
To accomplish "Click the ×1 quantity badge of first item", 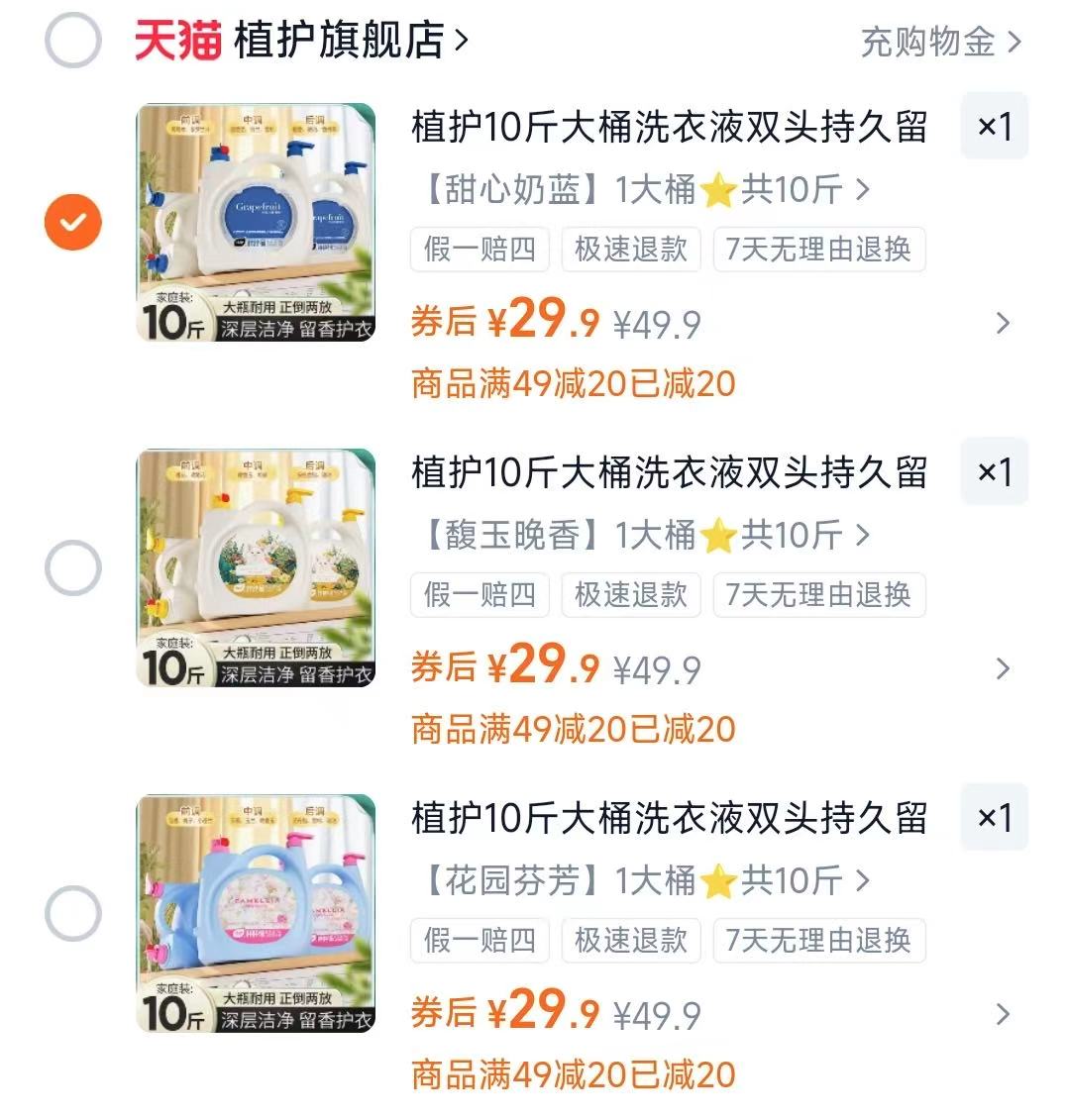I will [x=994, y=127].
